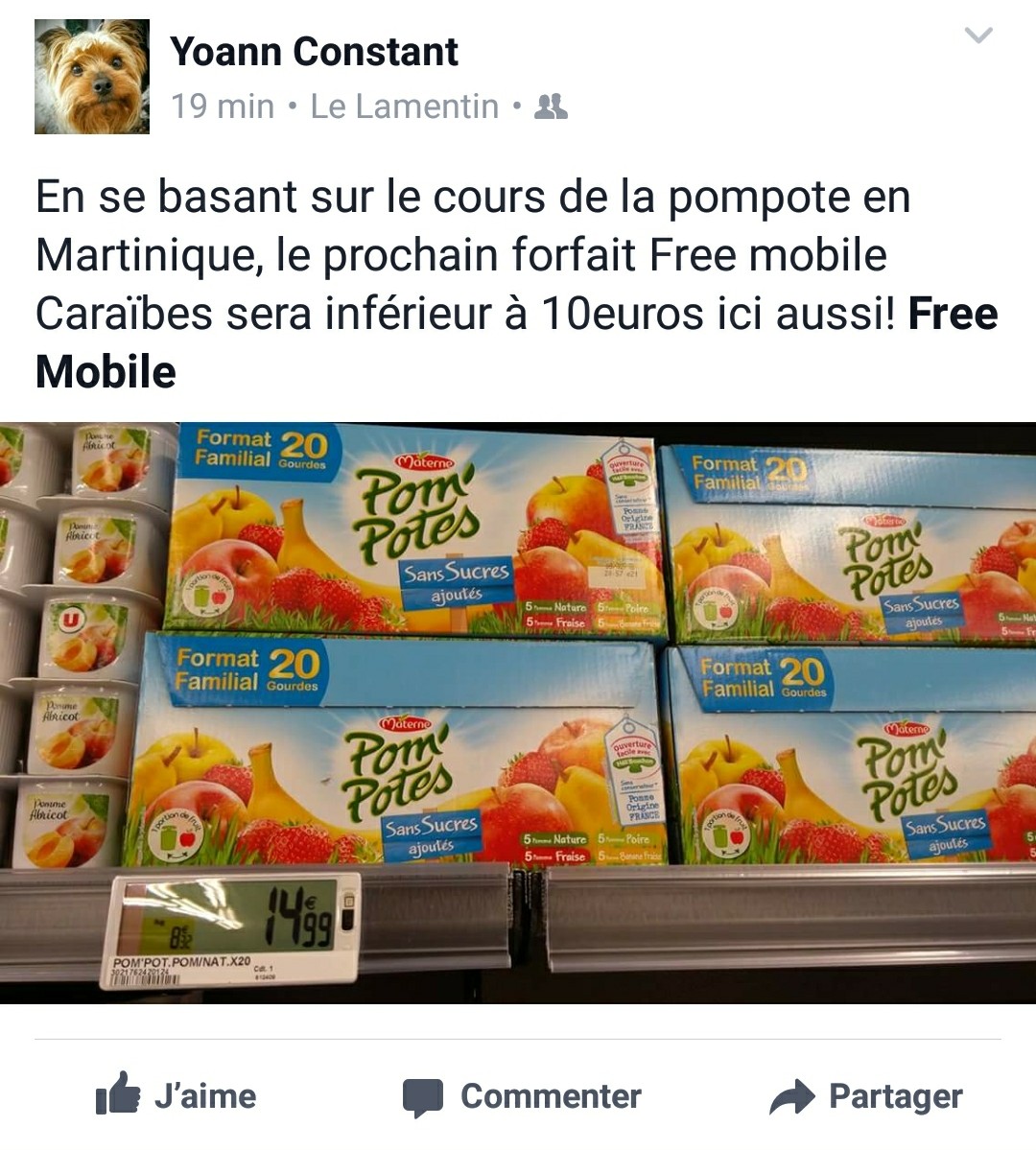1036x1150 pixels.
Task: Open the Pom'Potes photo in the post
Action: (x=518, y=713)
